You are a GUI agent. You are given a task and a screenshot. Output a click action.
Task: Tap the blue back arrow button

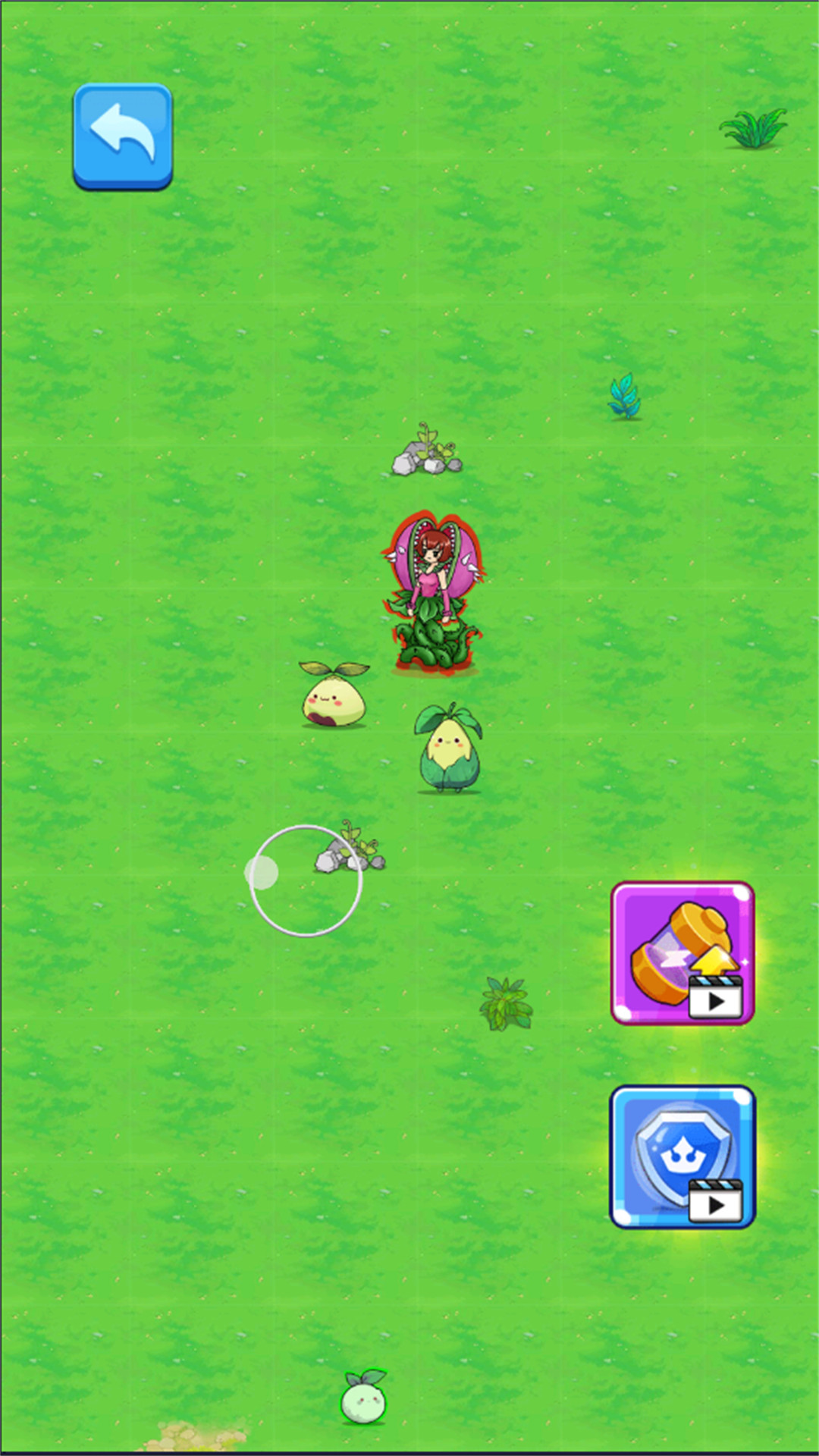(x=123, y=136)
